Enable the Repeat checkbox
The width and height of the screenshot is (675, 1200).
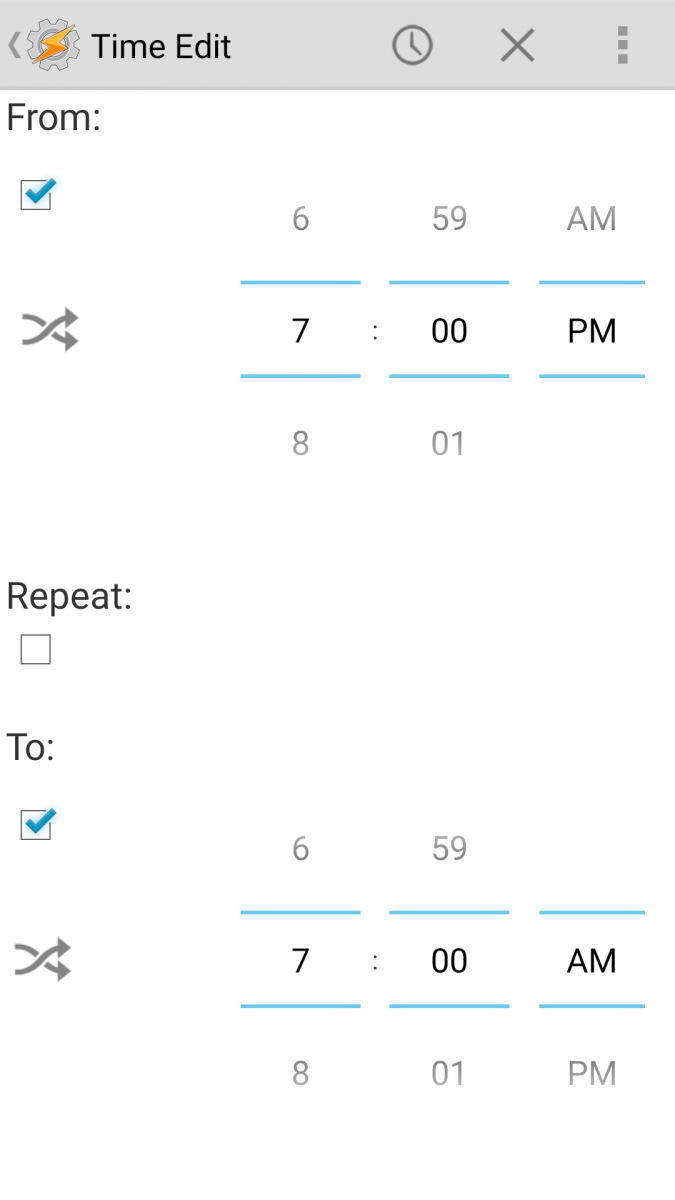pos(36,651)
